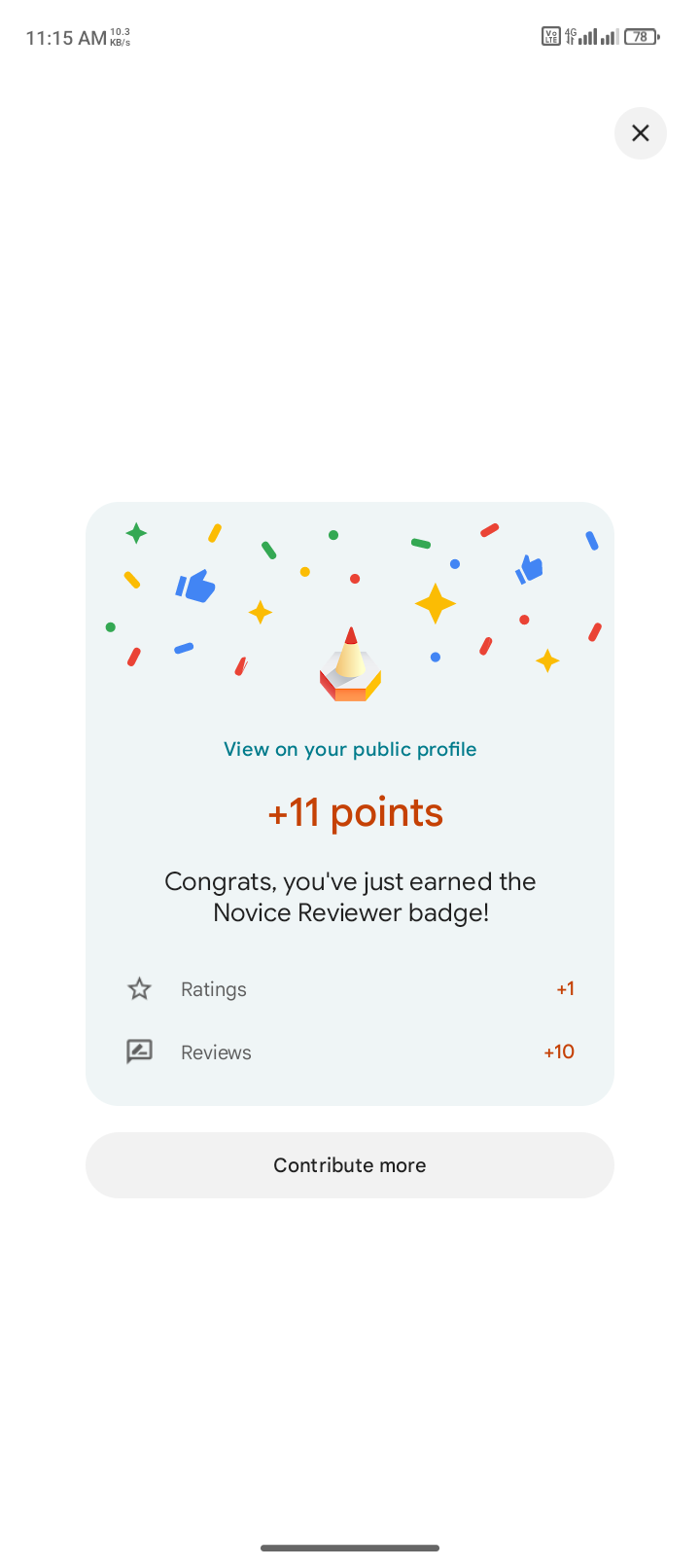
Task: Close the points earned screen
Action: coord(640,133)
